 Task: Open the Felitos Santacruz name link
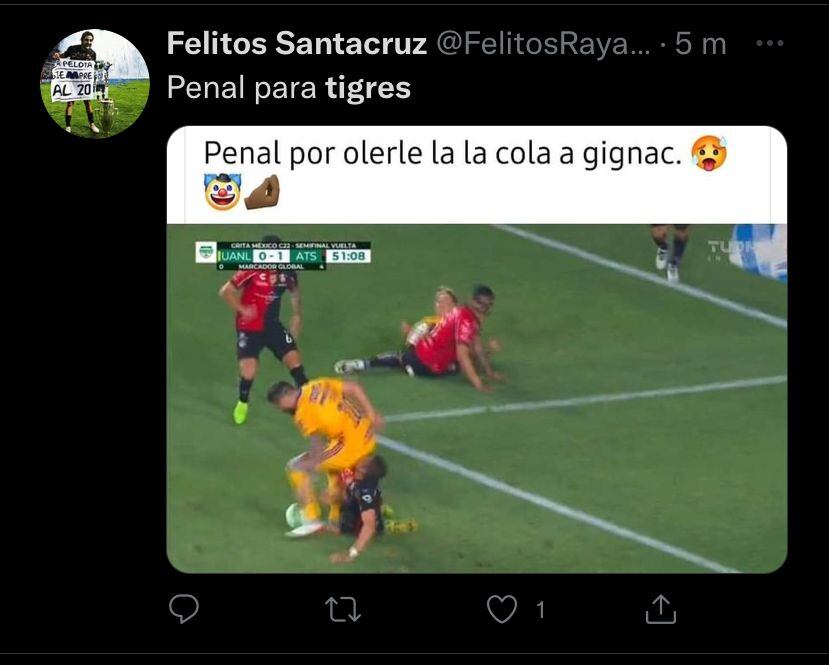pos(297,44)
